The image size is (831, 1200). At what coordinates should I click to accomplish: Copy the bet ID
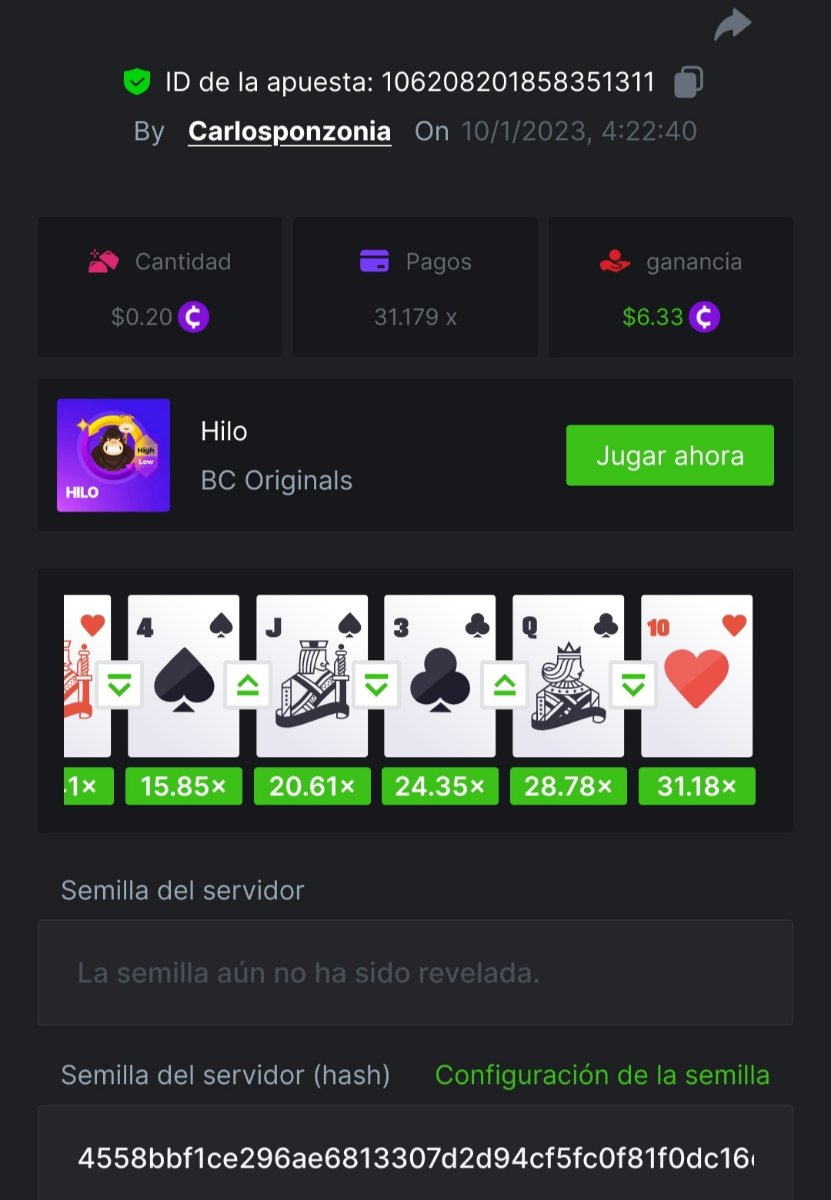(688, 82)
